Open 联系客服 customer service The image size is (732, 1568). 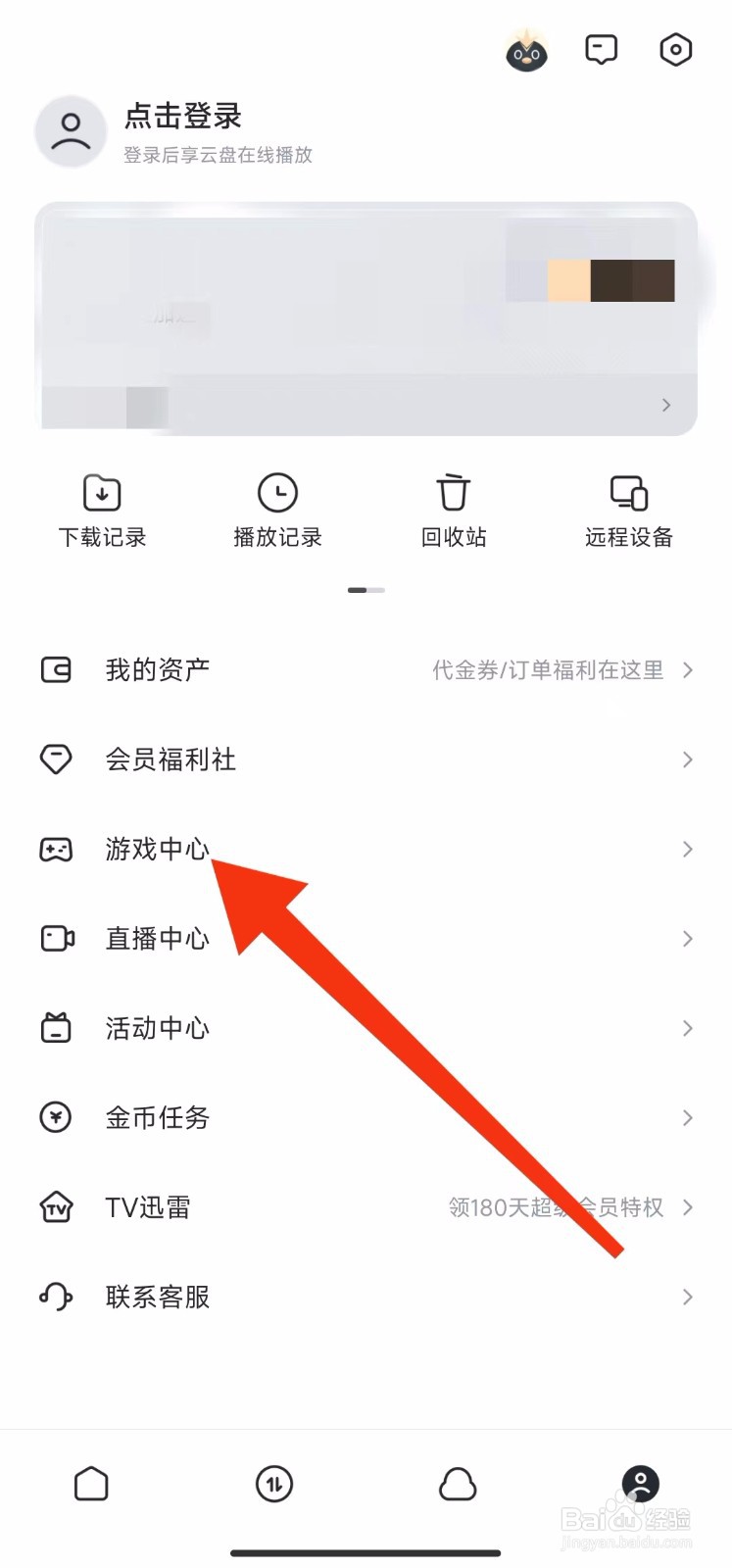coord(159,1297)
